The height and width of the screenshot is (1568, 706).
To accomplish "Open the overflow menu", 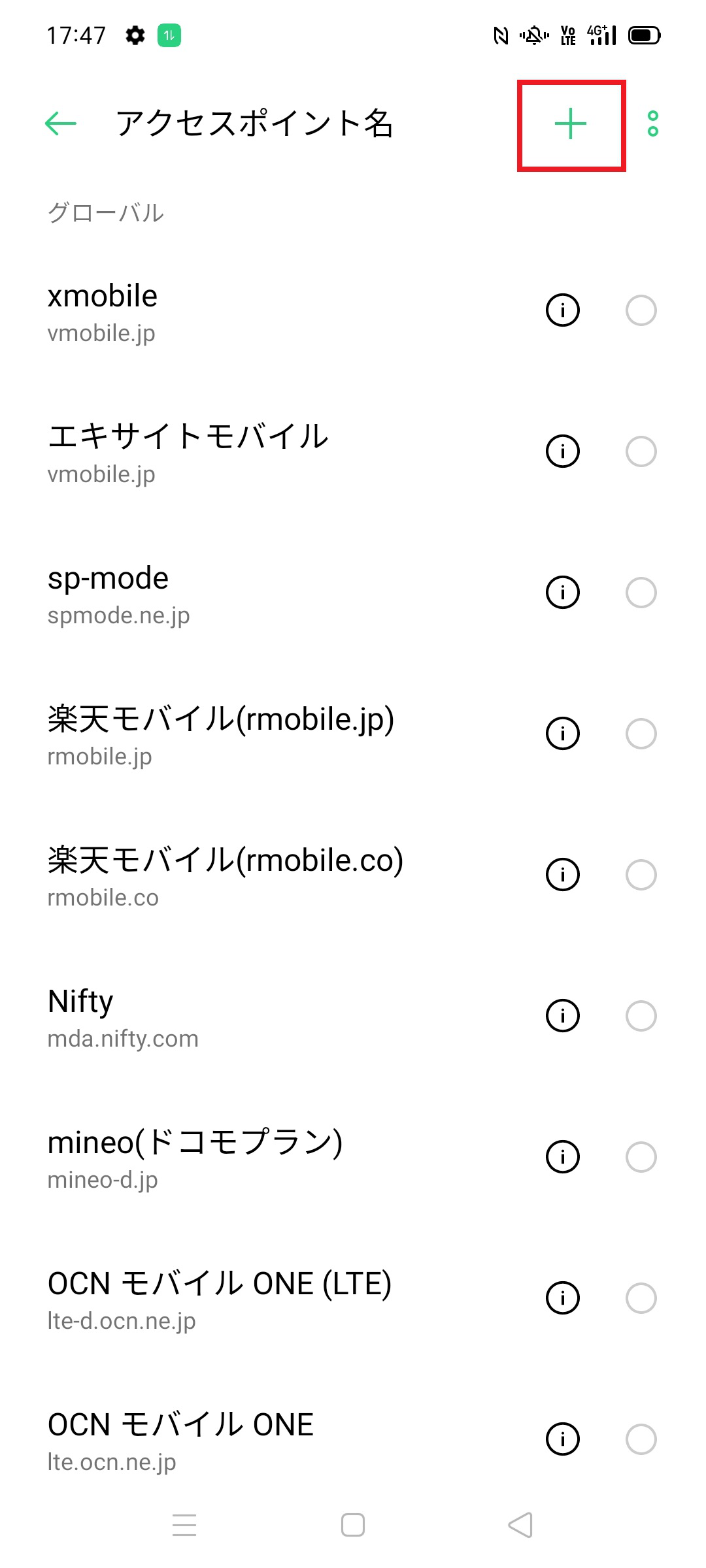I will [x=653, y=124].
